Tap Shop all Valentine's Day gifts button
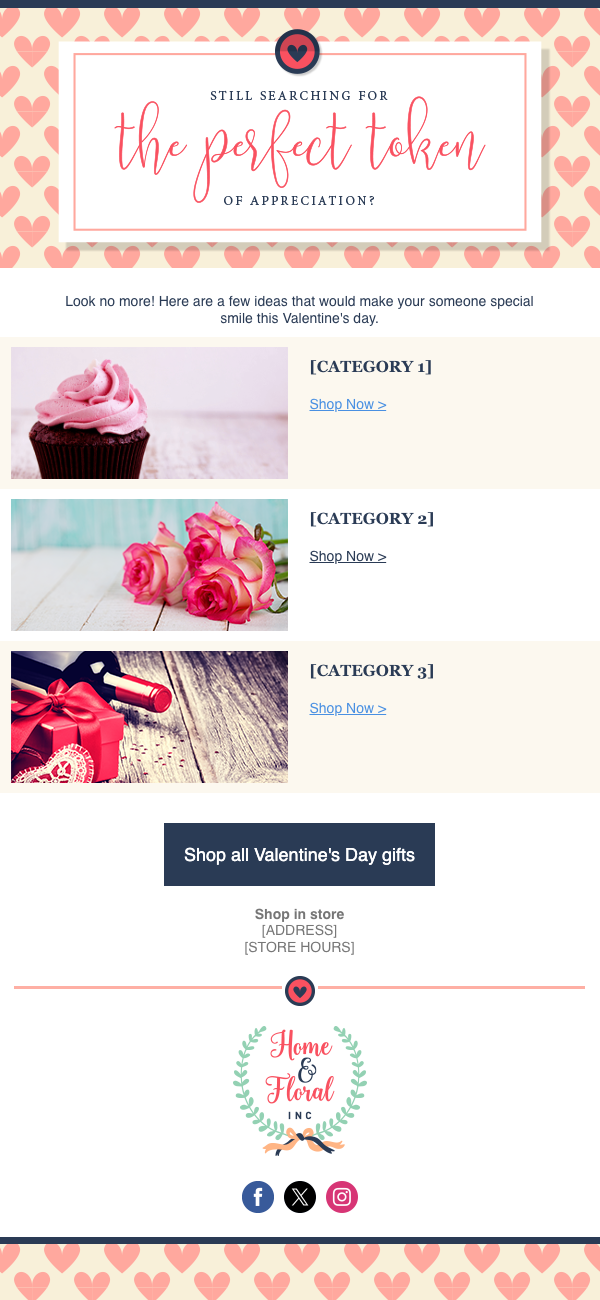The width and height of the screenshot is (600, 1300). click(x=299, y=855)
